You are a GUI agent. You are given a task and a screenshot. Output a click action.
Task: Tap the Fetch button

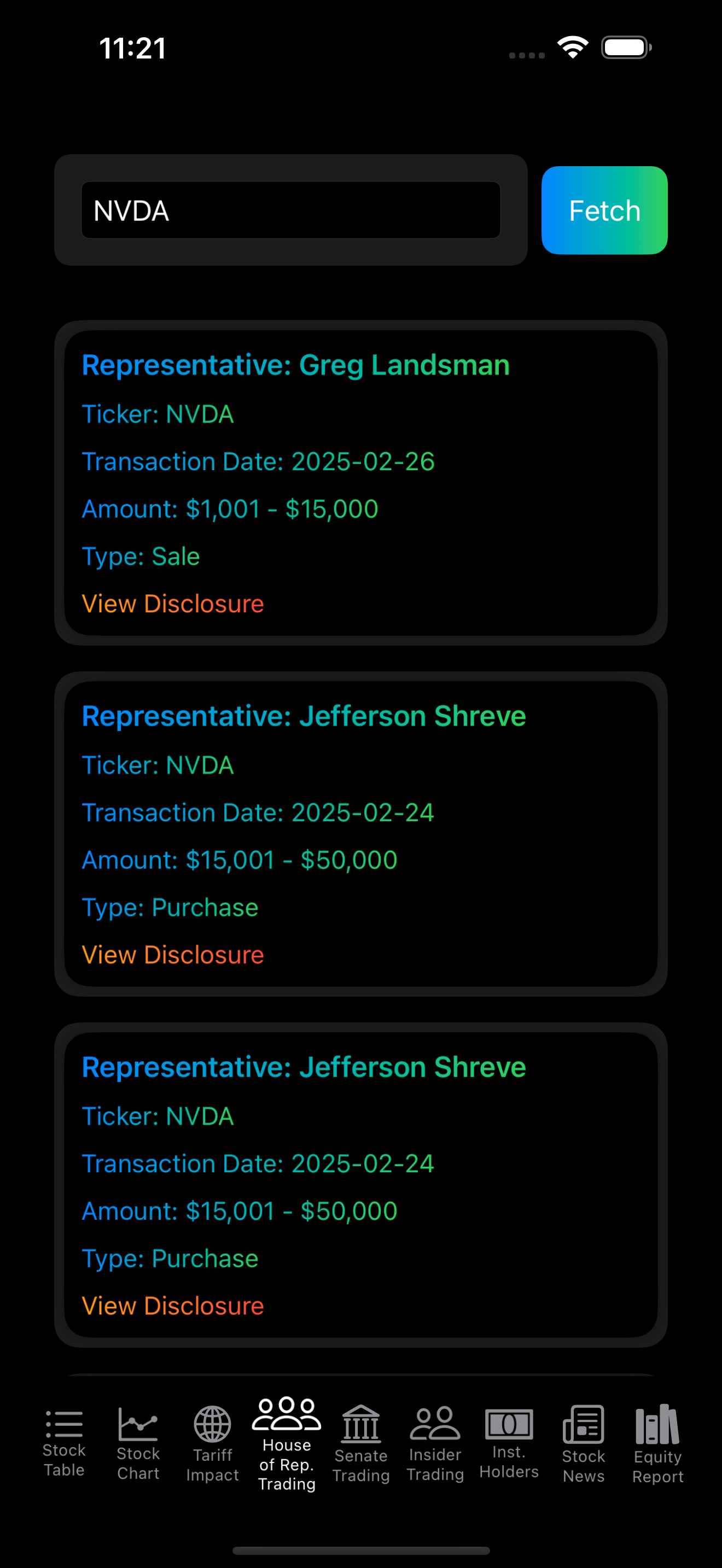click(604, 210)
